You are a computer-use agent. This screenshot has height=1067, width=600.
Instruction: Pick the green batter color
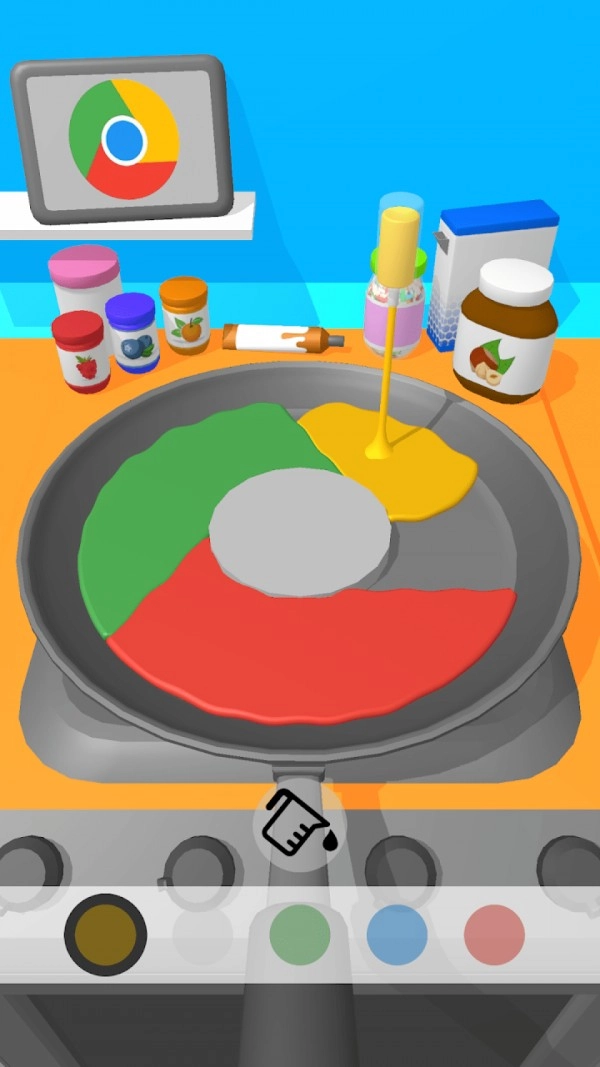(x=300, y=935)
